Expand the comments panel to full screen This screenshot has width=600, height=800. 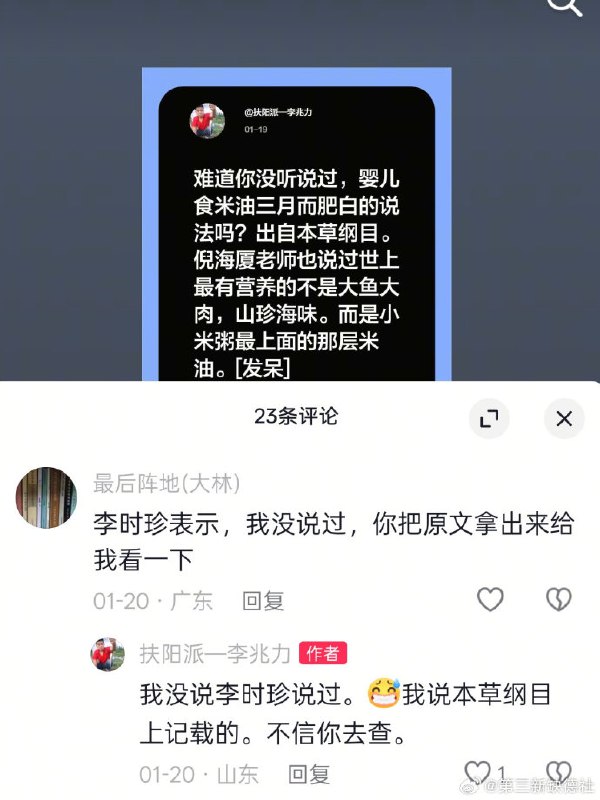coord(490,418)
